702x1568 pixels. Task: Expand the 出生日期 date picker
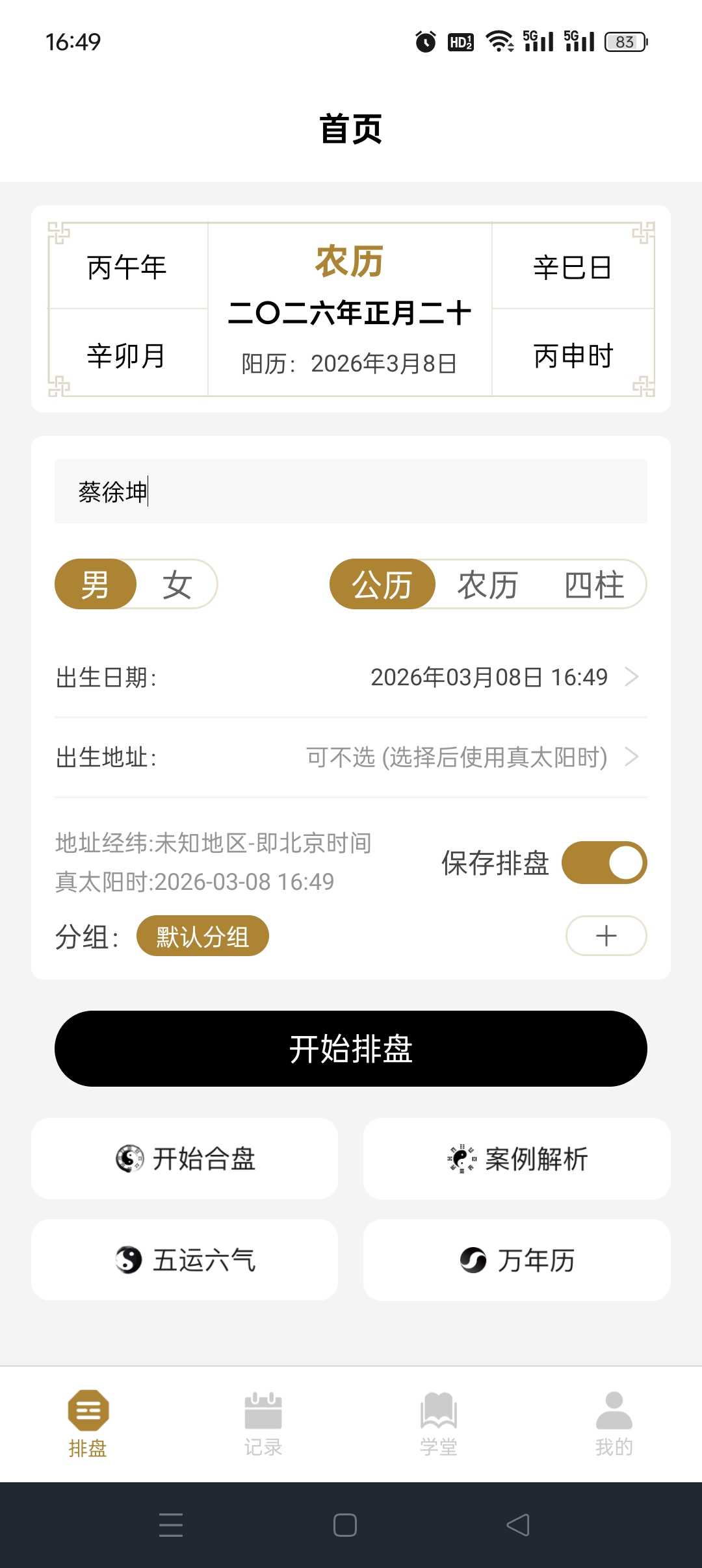(487, 677)
